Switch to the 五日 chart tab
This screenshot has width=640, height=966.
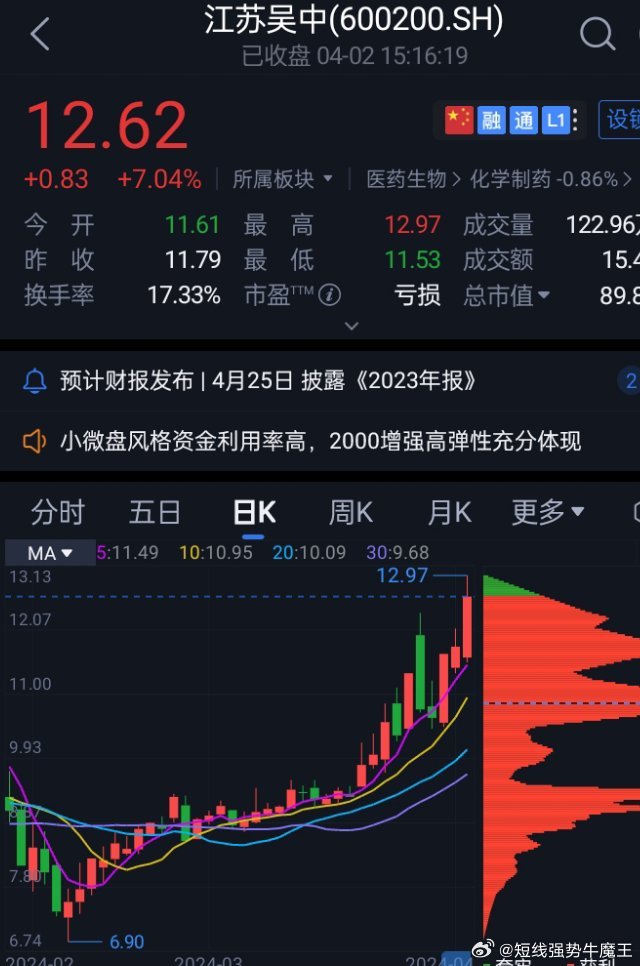point(155,512)
